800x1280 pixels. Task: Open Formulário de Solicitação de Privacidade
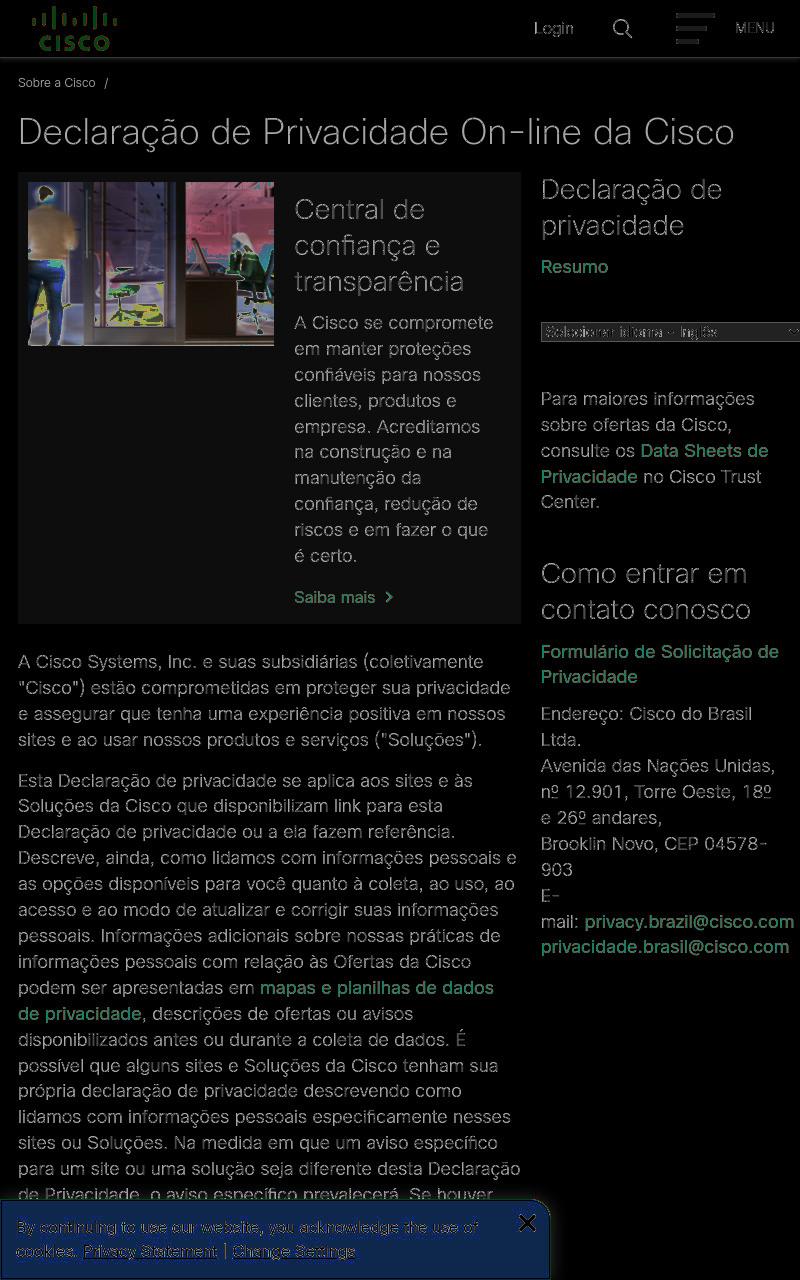(x=659, y=664)
